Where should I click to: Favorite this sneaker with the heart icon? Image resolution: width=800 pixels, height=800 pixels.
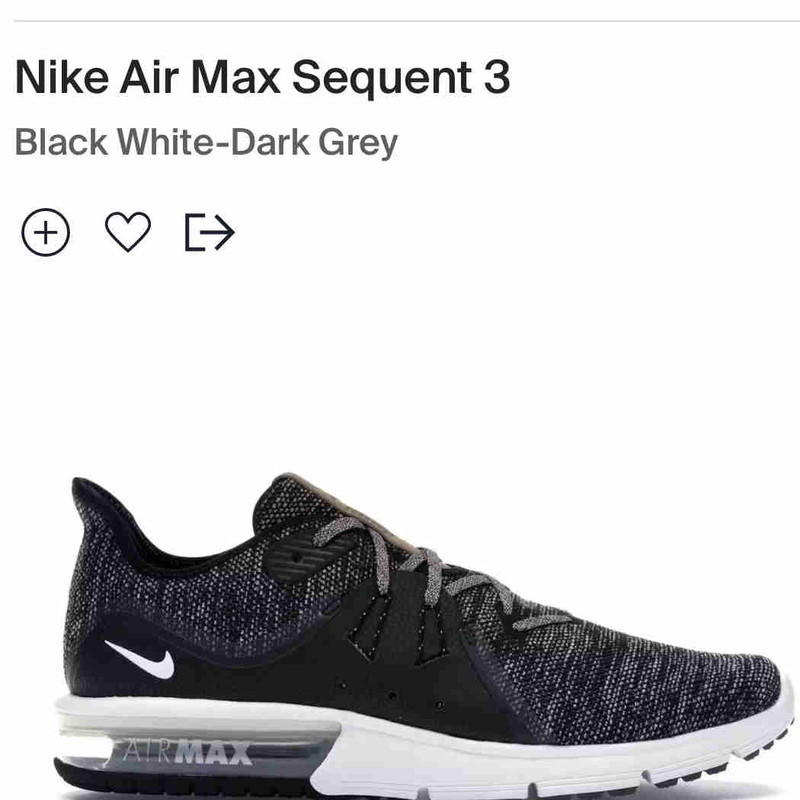128,233
